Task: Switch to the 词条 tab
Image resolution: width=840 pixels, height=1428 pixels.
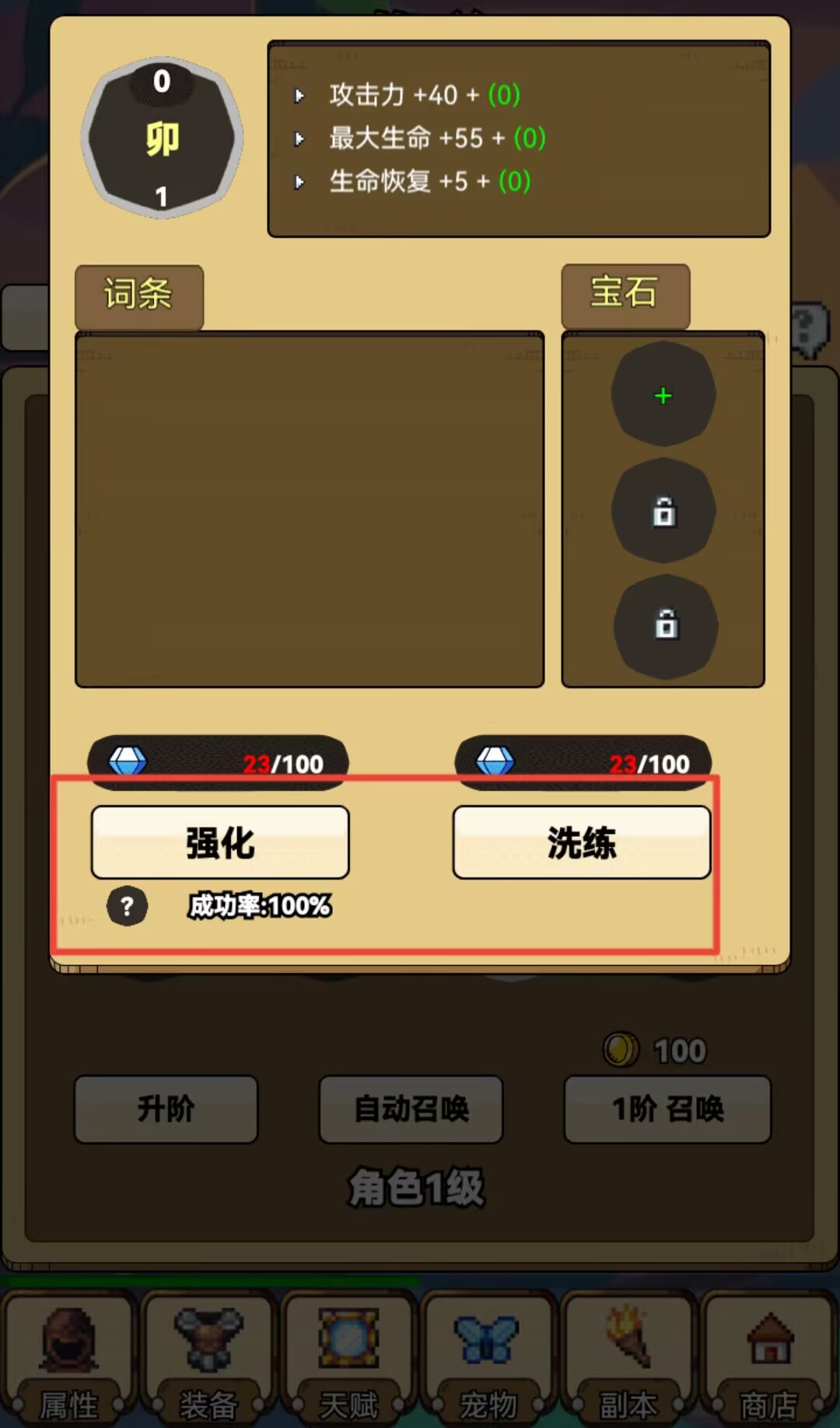Action: coord(138,296)
